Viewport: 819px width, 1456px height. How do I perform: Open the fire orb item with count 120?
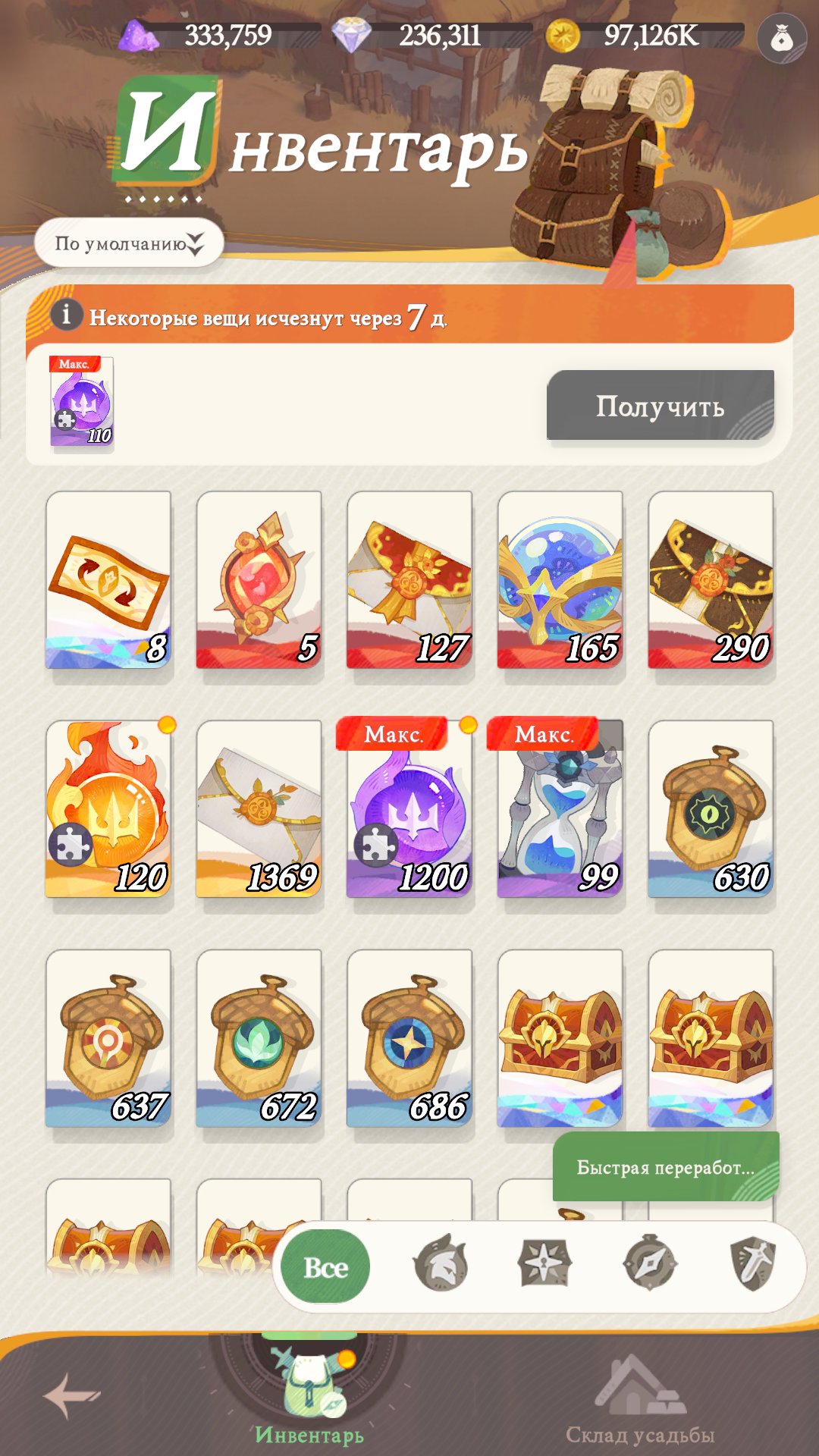[x=108, y=809]
